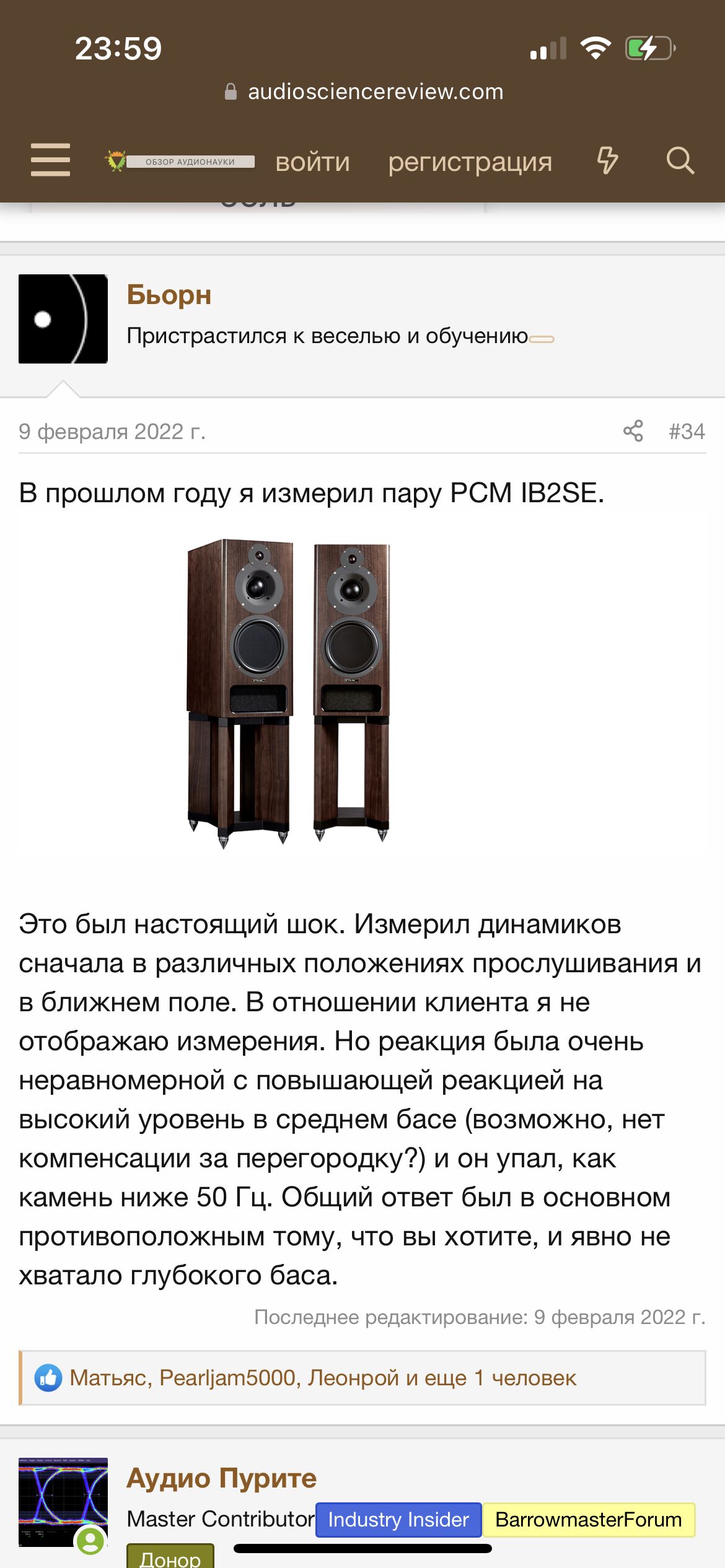The height and width of the screenshot is (1568, 725).
Task: Open the 9 февраля 2022 post date link
Action: coord(112,431)
